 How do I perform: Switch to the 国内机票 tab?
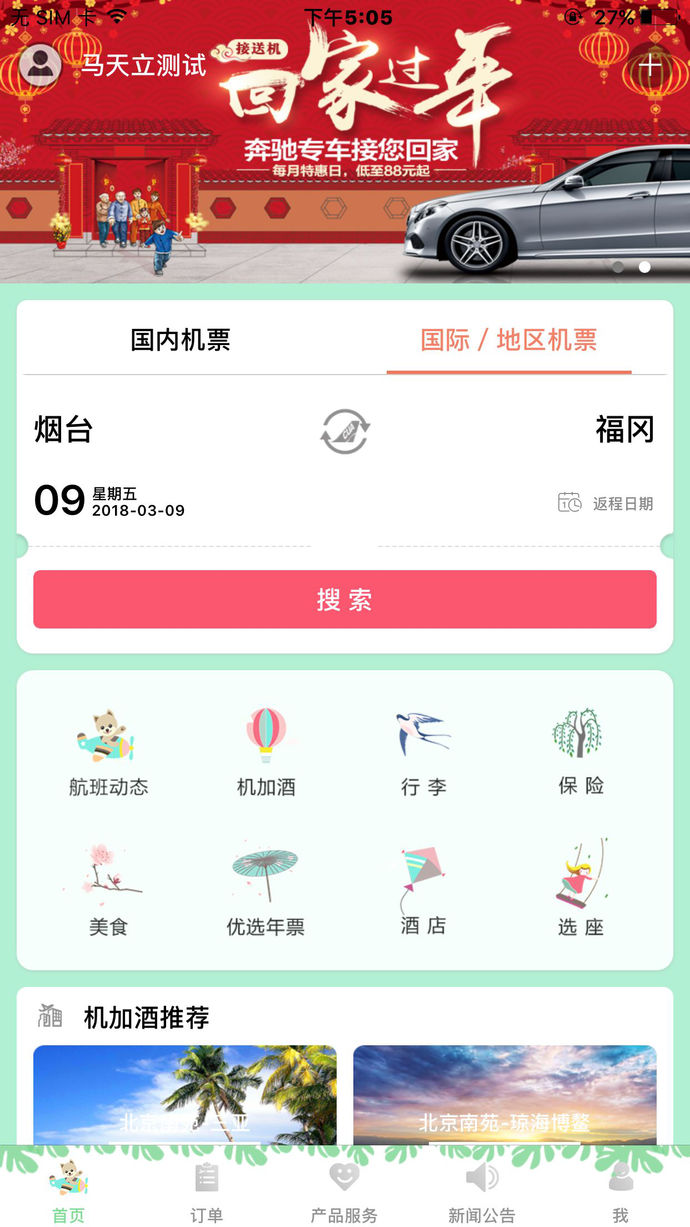point(180,340)
